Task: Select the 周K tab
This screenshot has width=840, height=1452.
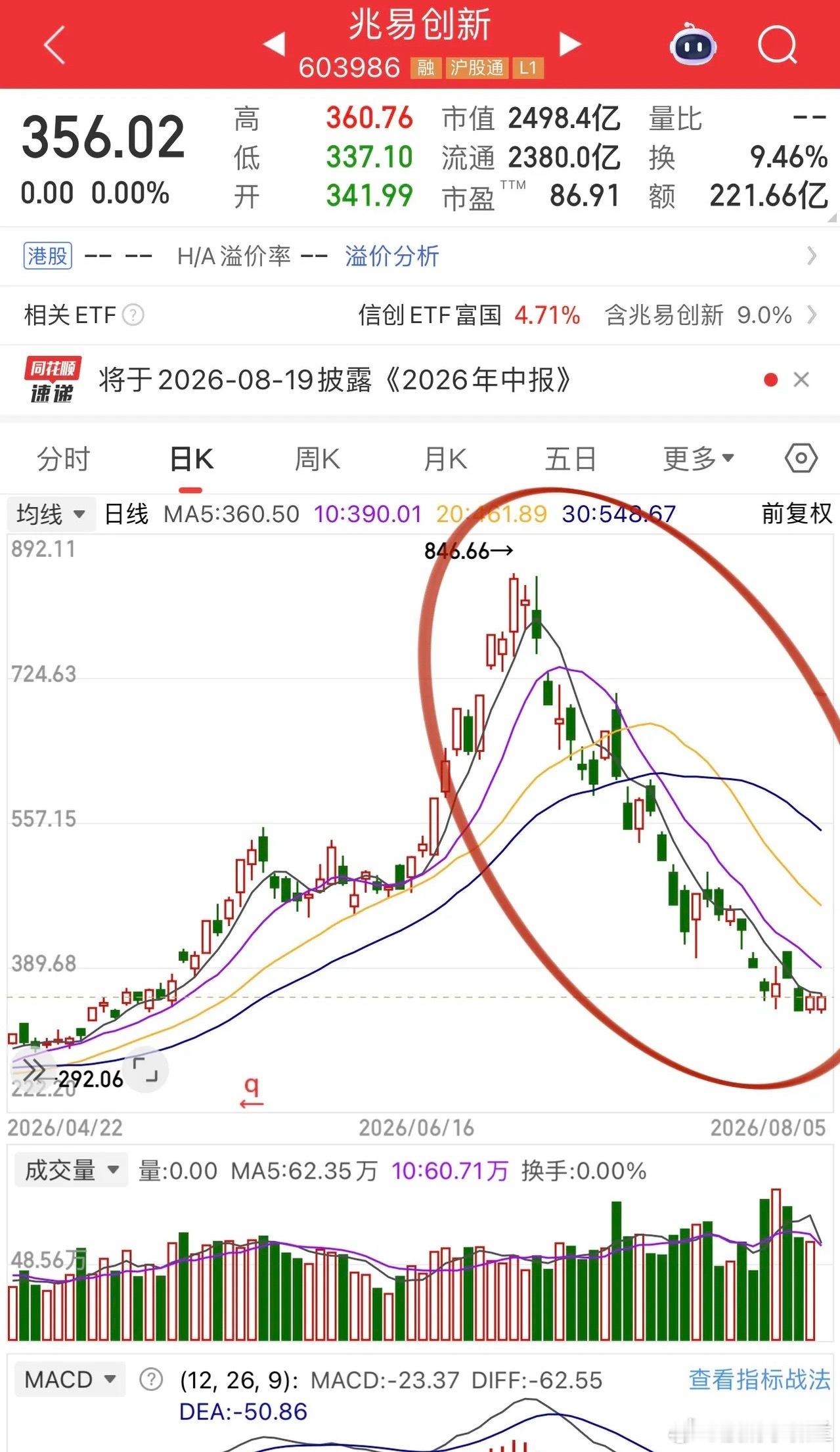Action: (x=317, y=459)
